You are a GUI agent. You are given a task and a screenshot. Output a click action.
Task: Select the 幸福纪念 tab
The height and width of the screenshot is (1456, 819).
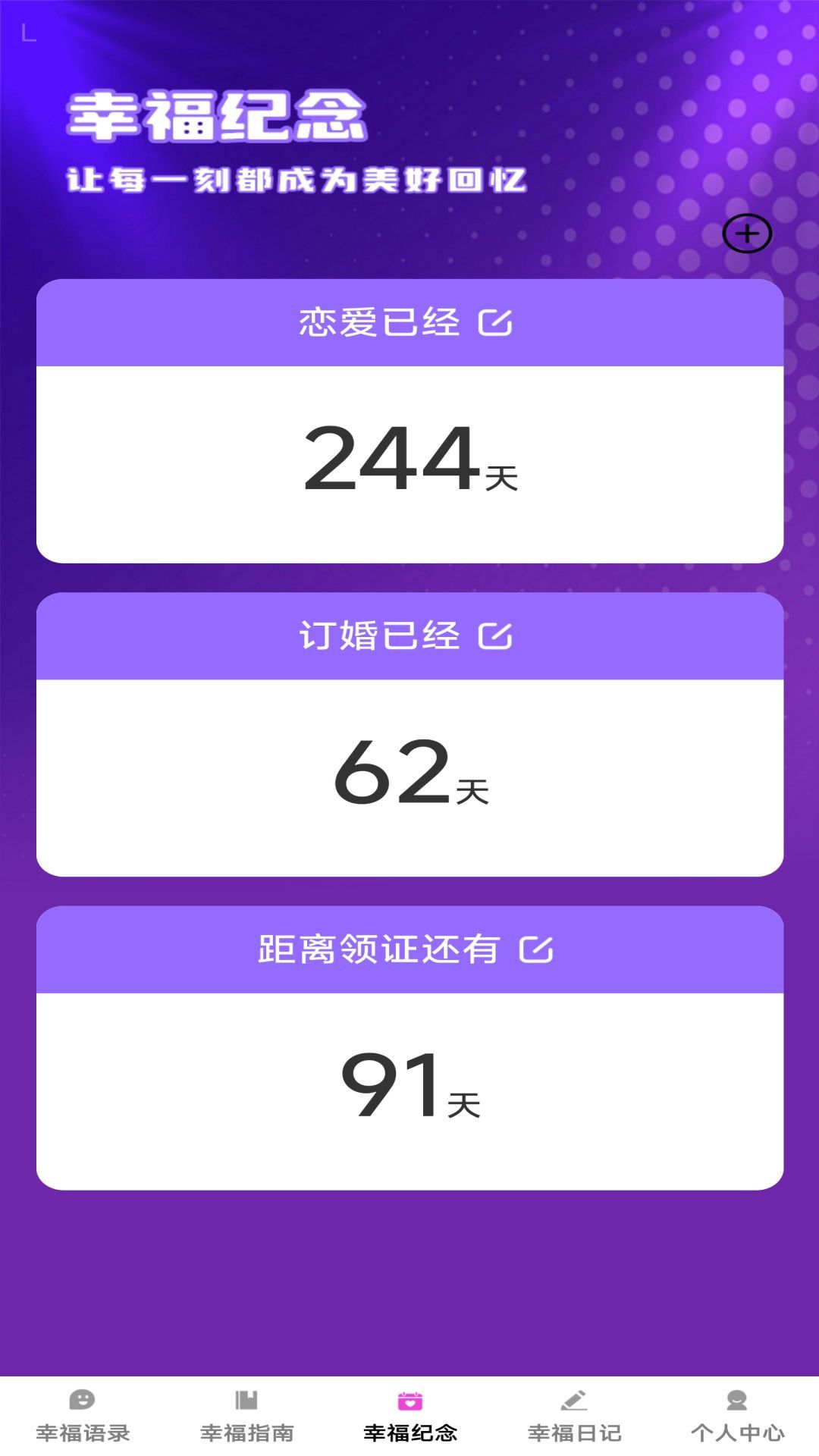(409, 1416)
